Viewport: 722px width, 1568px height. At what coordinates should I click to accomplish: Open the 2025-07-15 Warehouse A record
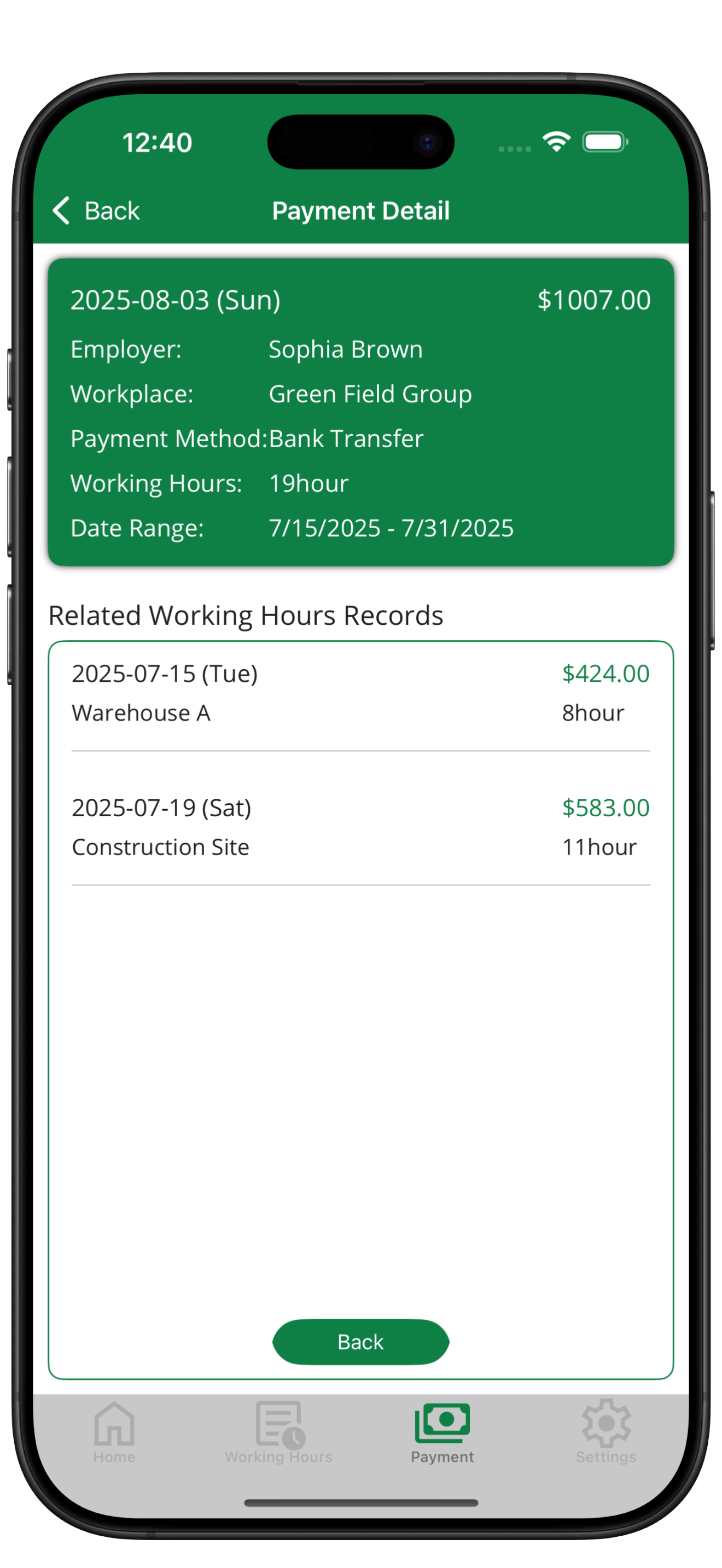(360, 693)
